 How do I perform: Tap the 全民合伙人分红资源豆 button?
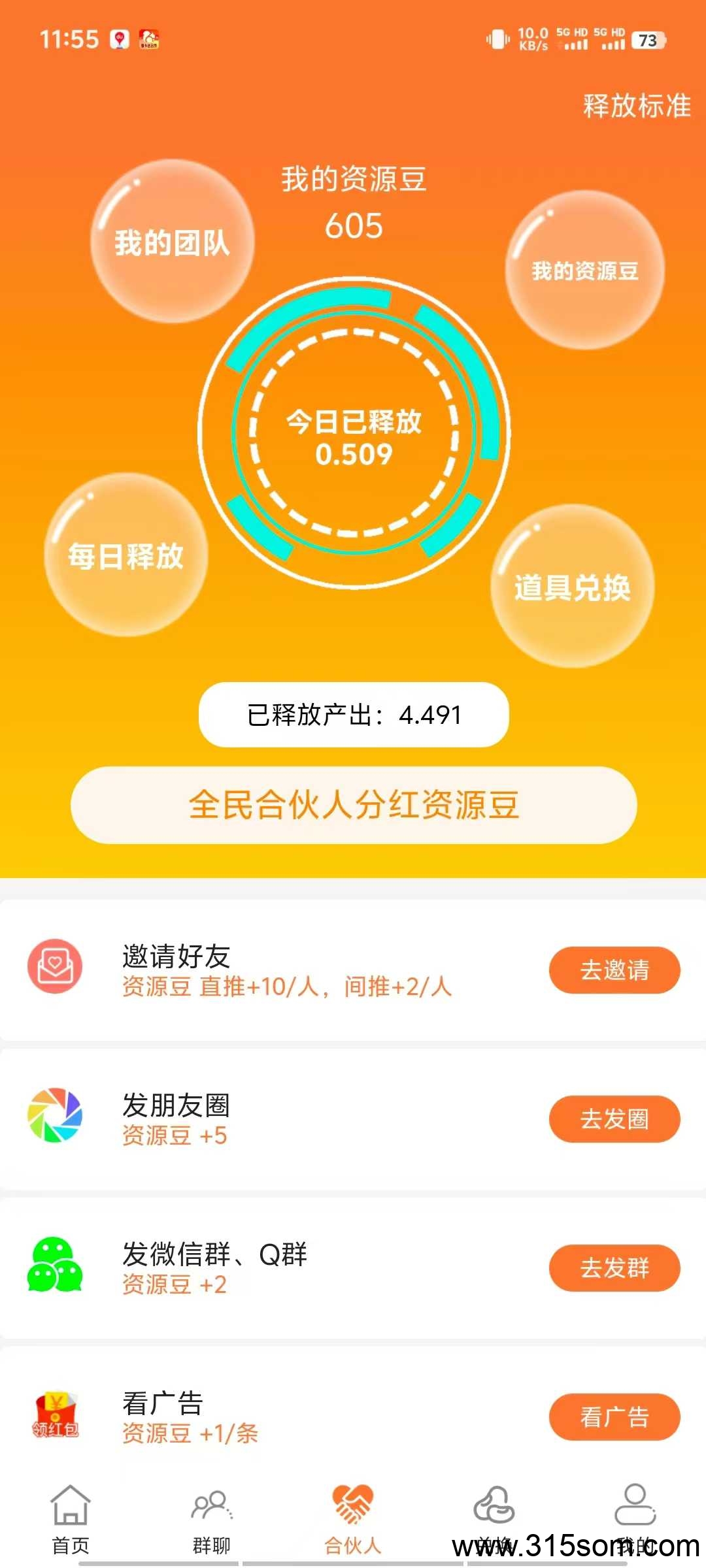[x=354, y=805]
